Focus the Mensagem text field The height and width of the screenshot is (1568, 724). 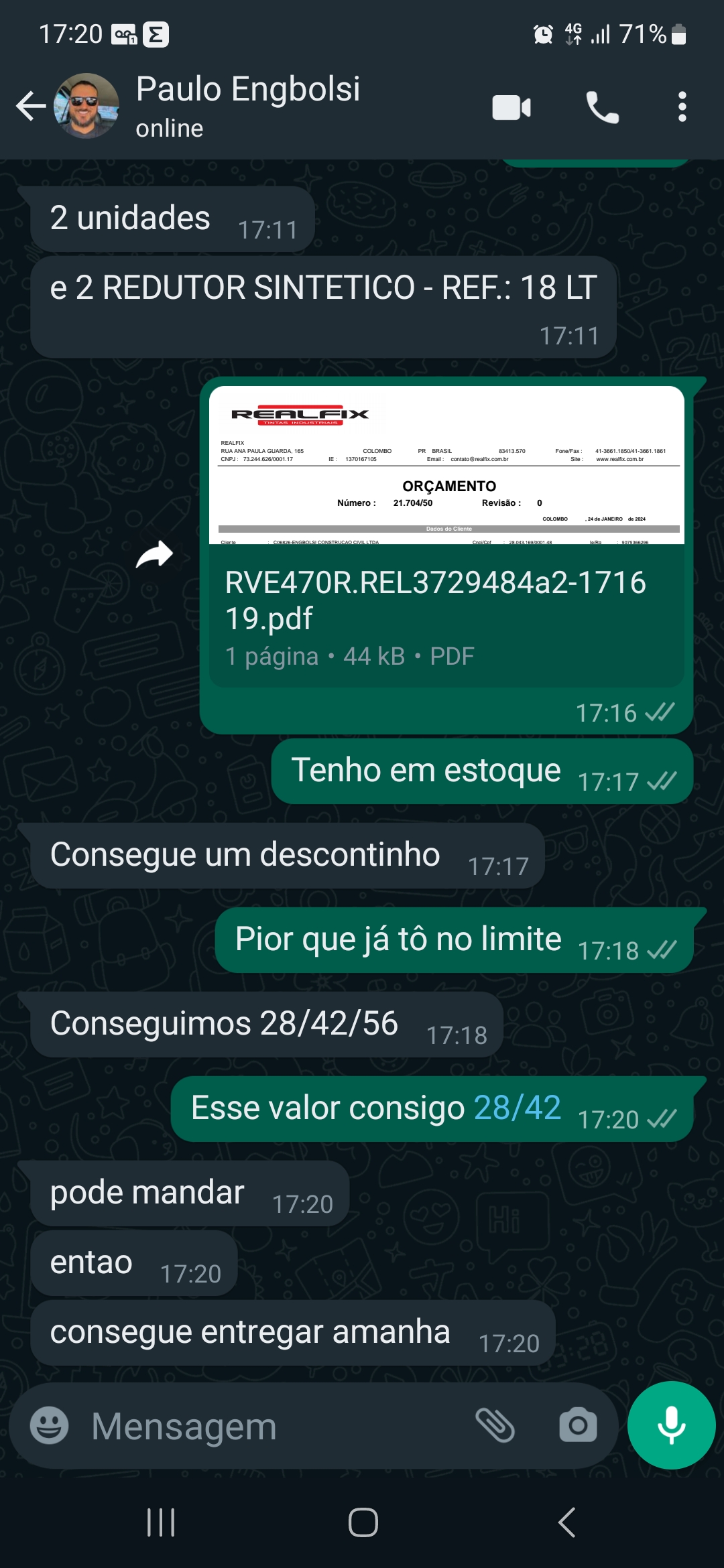[268, 1426]
